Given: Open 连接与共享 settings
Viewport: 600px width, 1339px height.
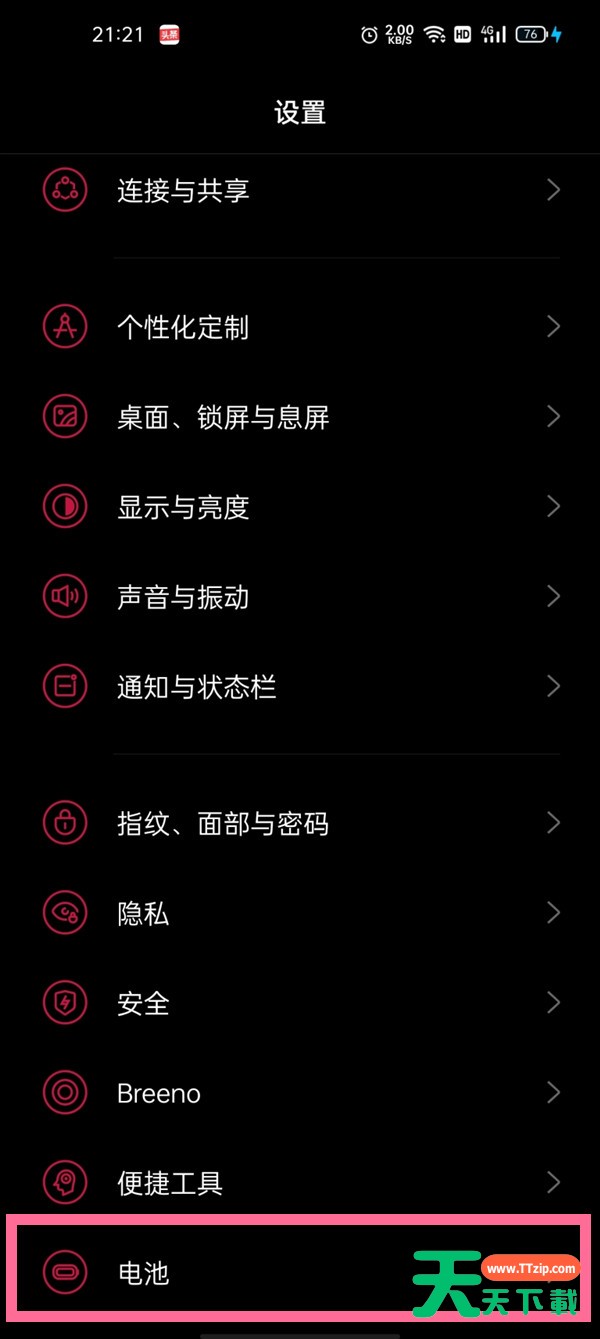Looking at the screenshot, I should 300,190.
